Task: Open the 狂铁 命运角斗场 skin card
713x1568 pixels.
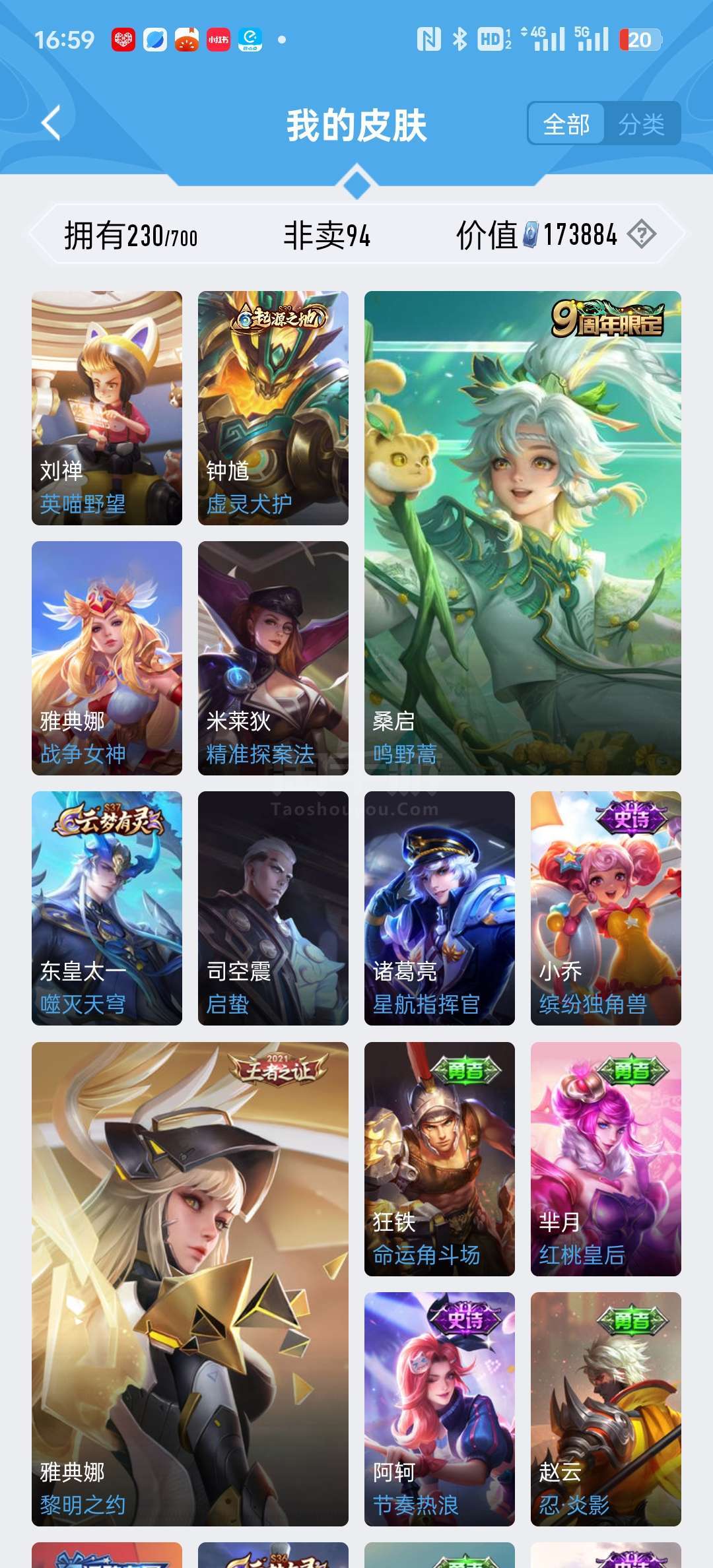Action: [x=440, y=1159]
